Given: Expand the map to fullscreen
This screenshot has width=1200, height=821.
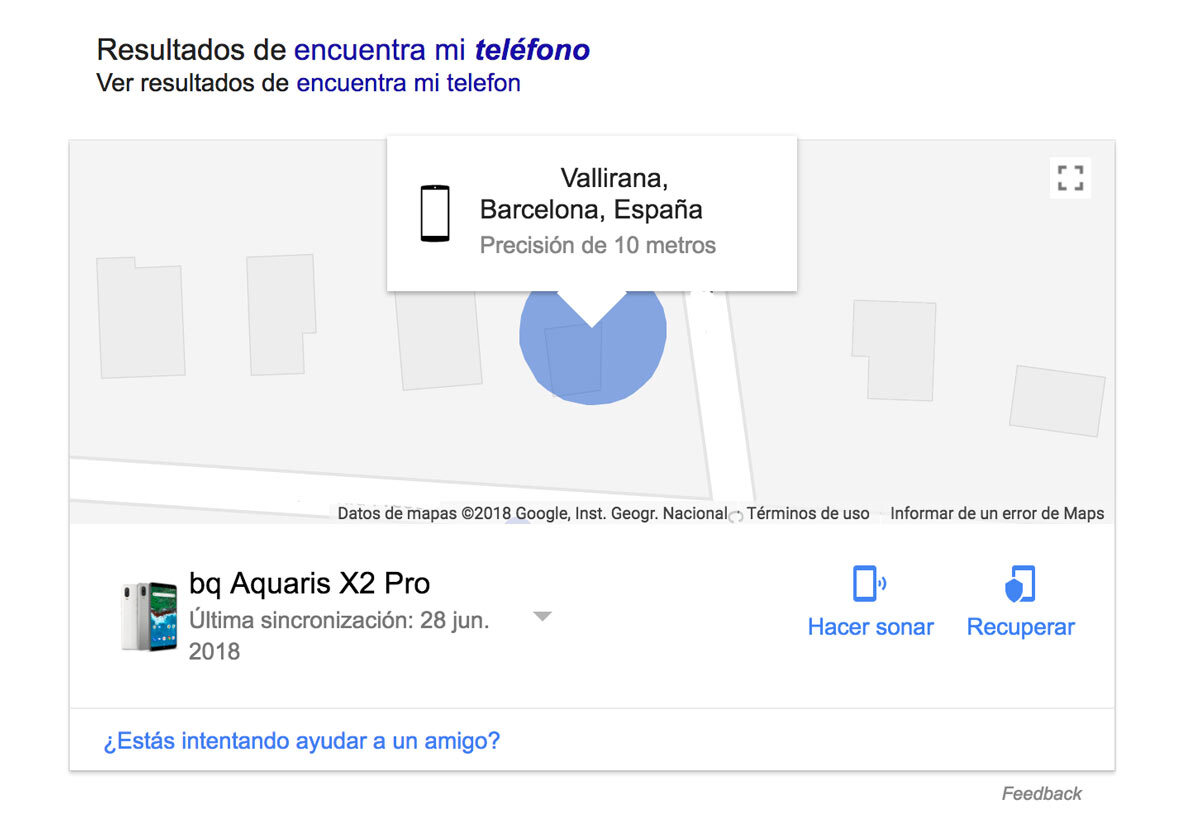Looking at the screenshot, I should 1070,179.
